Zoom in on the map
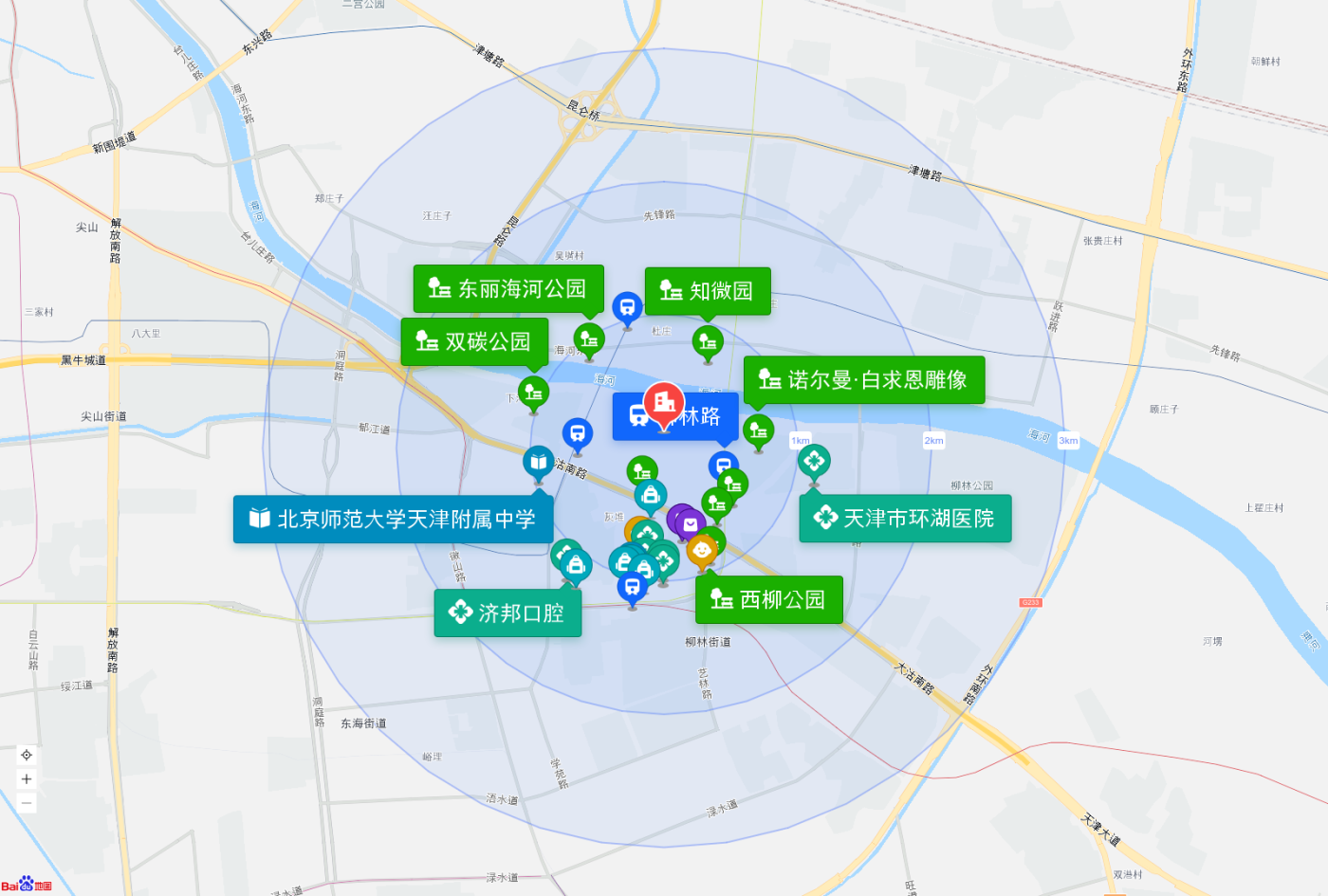This screenshot has height=896, width=1328. [27, 779]
